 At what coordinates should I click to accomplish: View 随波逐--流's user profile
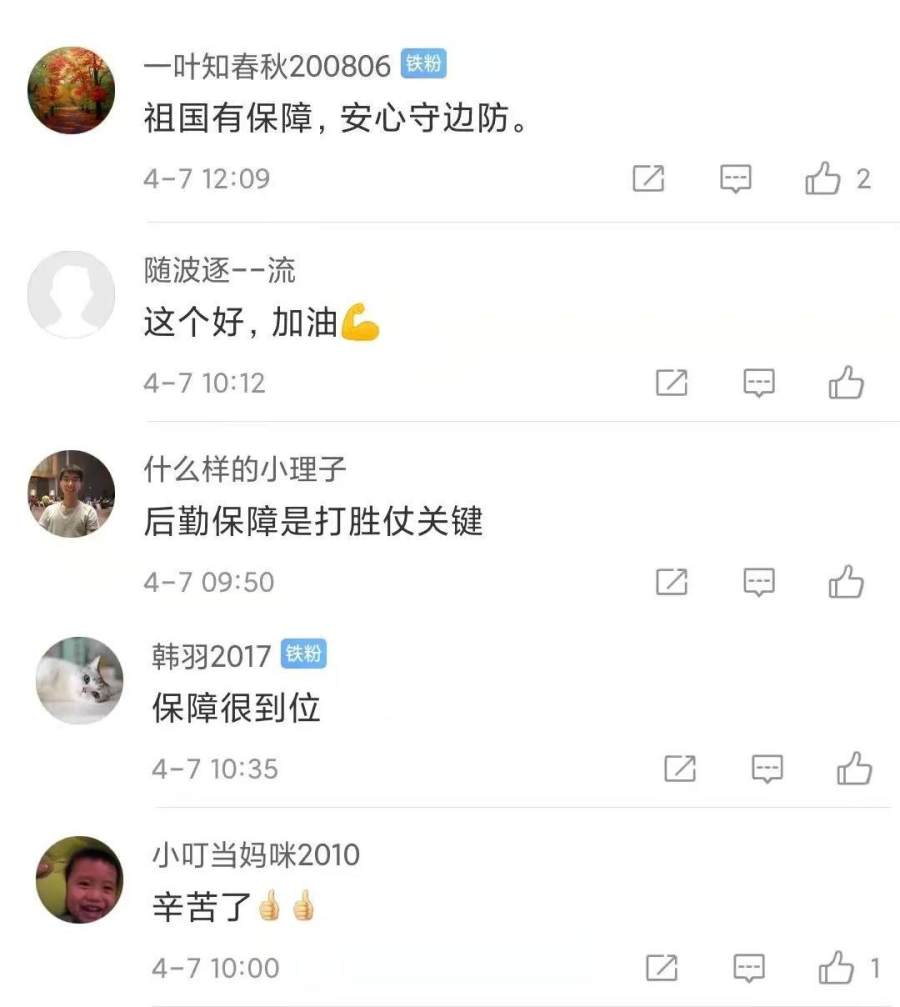pos(70,294)
